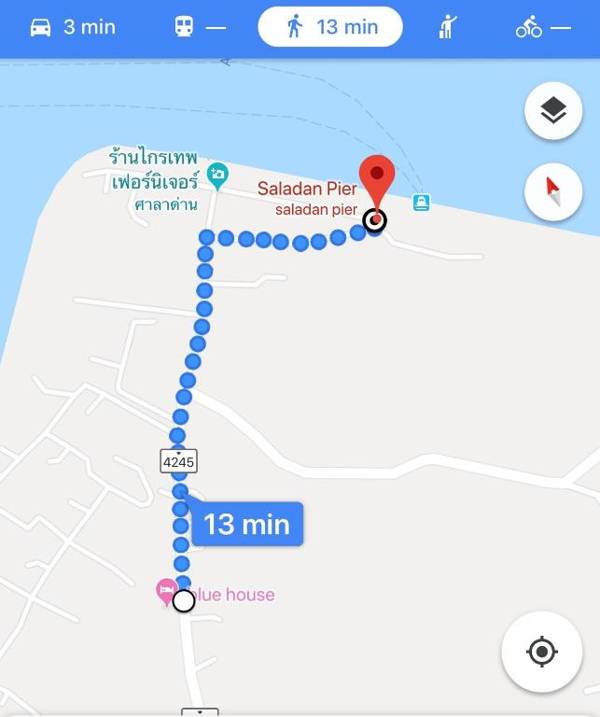Tap the compass to reset north
Screen dimensions: 600x717
(553, 193)
